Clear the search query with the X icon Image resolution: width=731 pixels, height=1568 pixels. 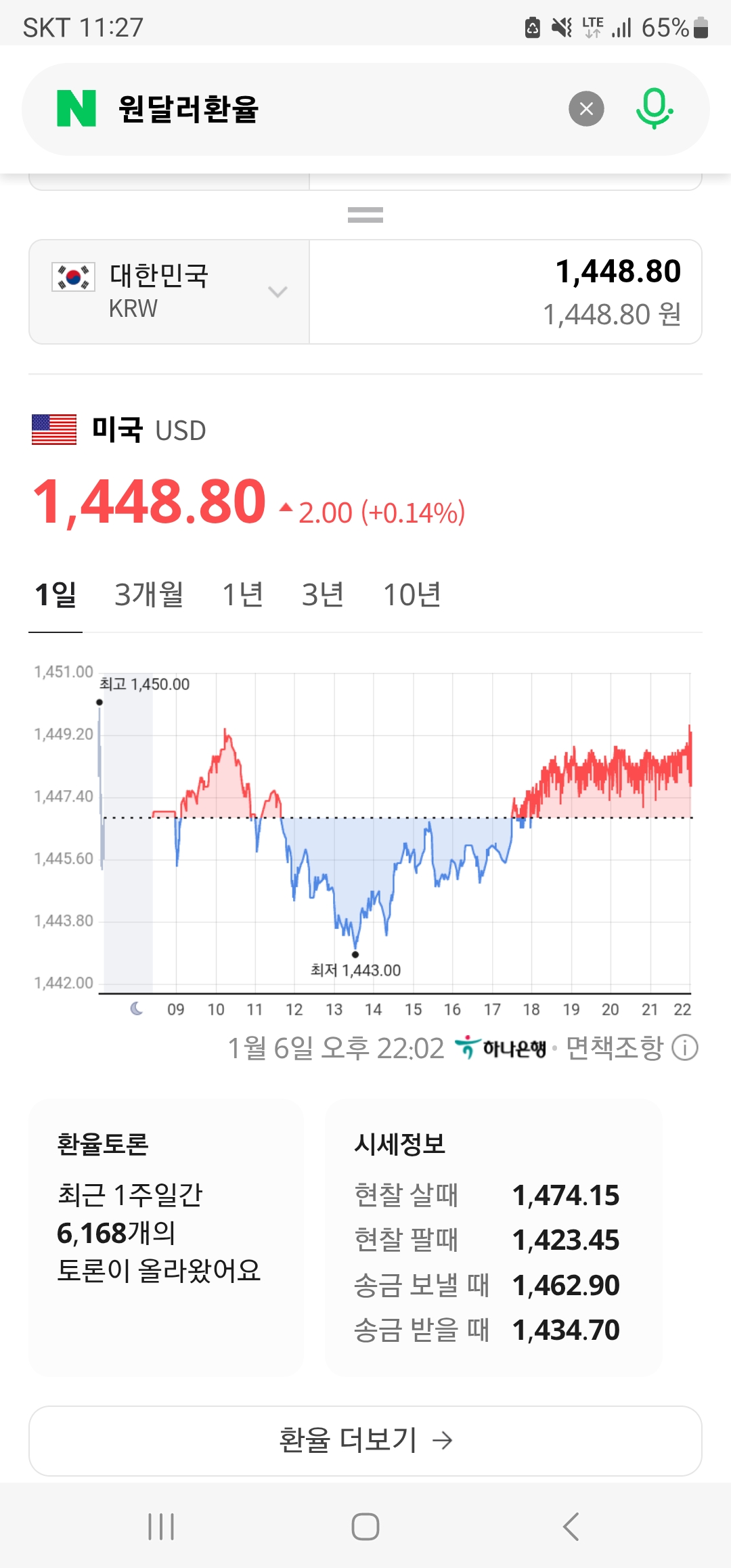586,108
